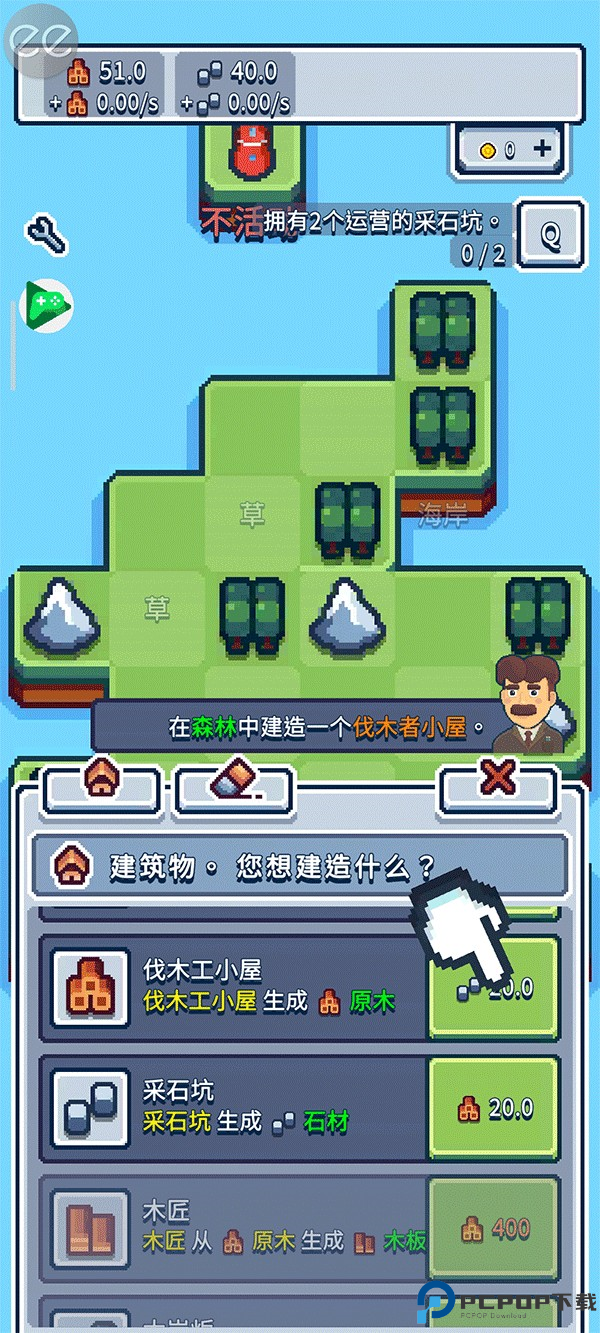Buy 伐木工小屋 for 20.0 stone

494,989
